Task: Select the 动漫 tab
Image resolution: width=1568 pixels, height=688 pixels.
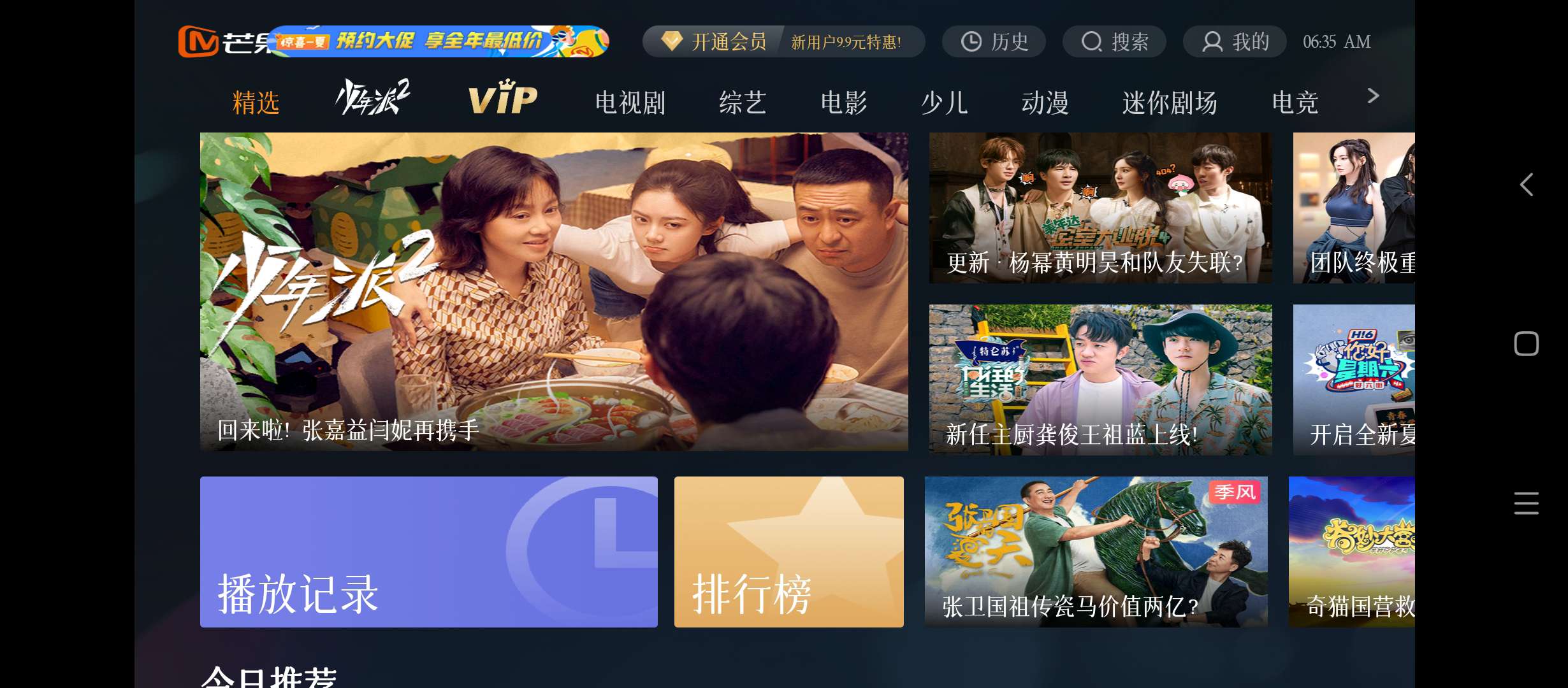Action: click(x=1045, y=102)
